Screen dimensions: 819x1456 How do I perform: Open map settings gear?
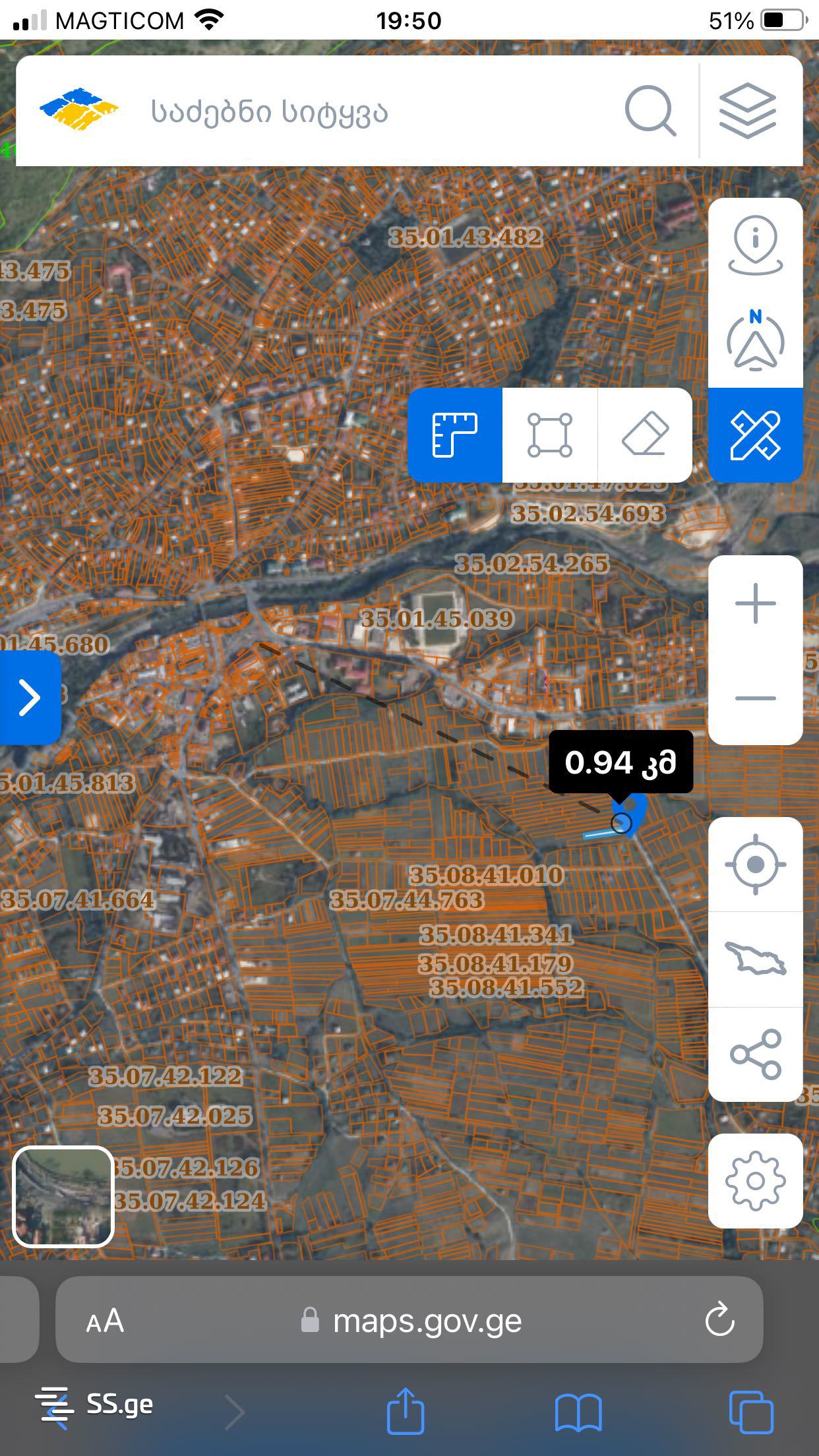pos(755,1181)
